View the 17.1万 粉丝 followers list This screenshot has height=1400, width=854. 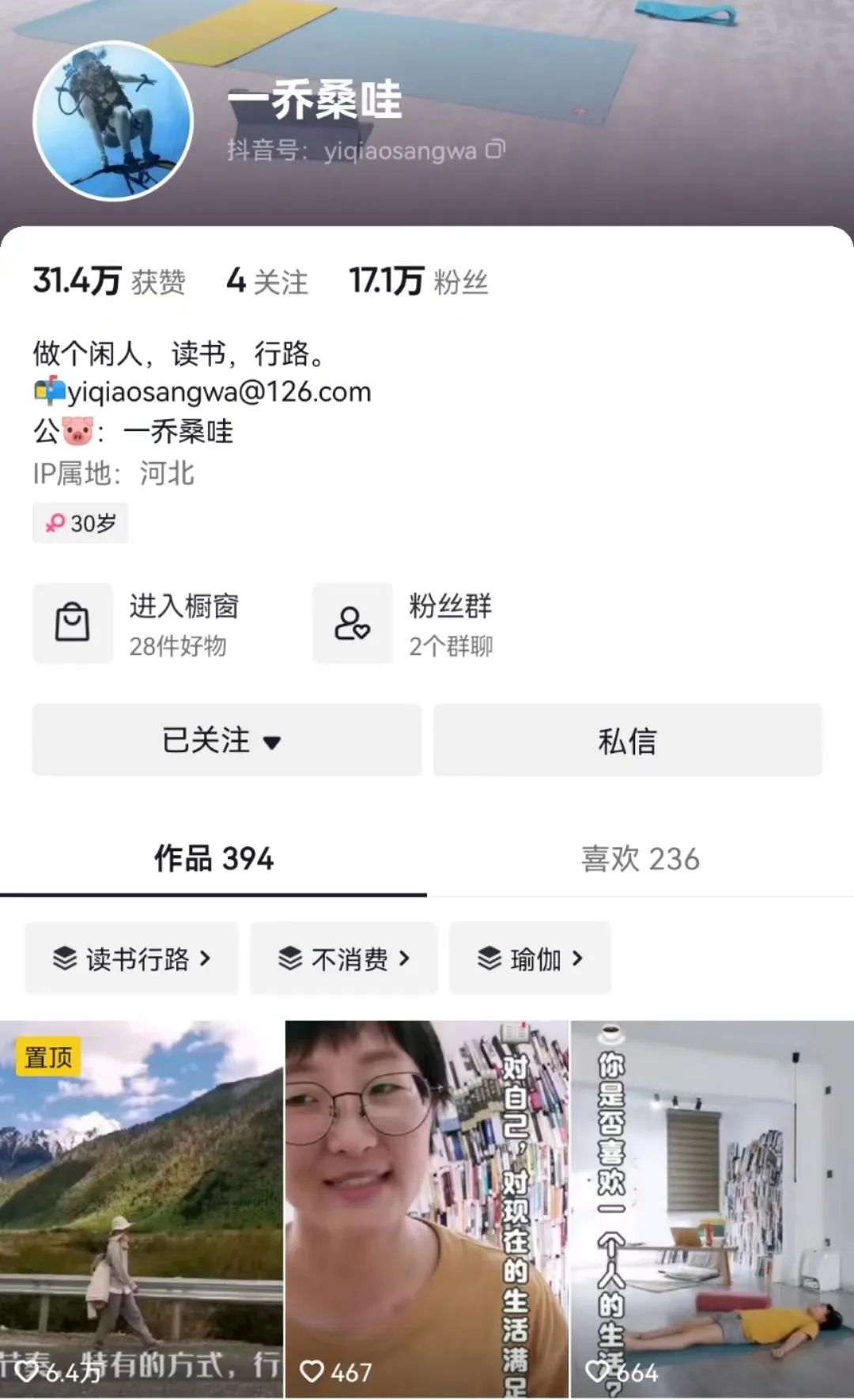point(418,282)
